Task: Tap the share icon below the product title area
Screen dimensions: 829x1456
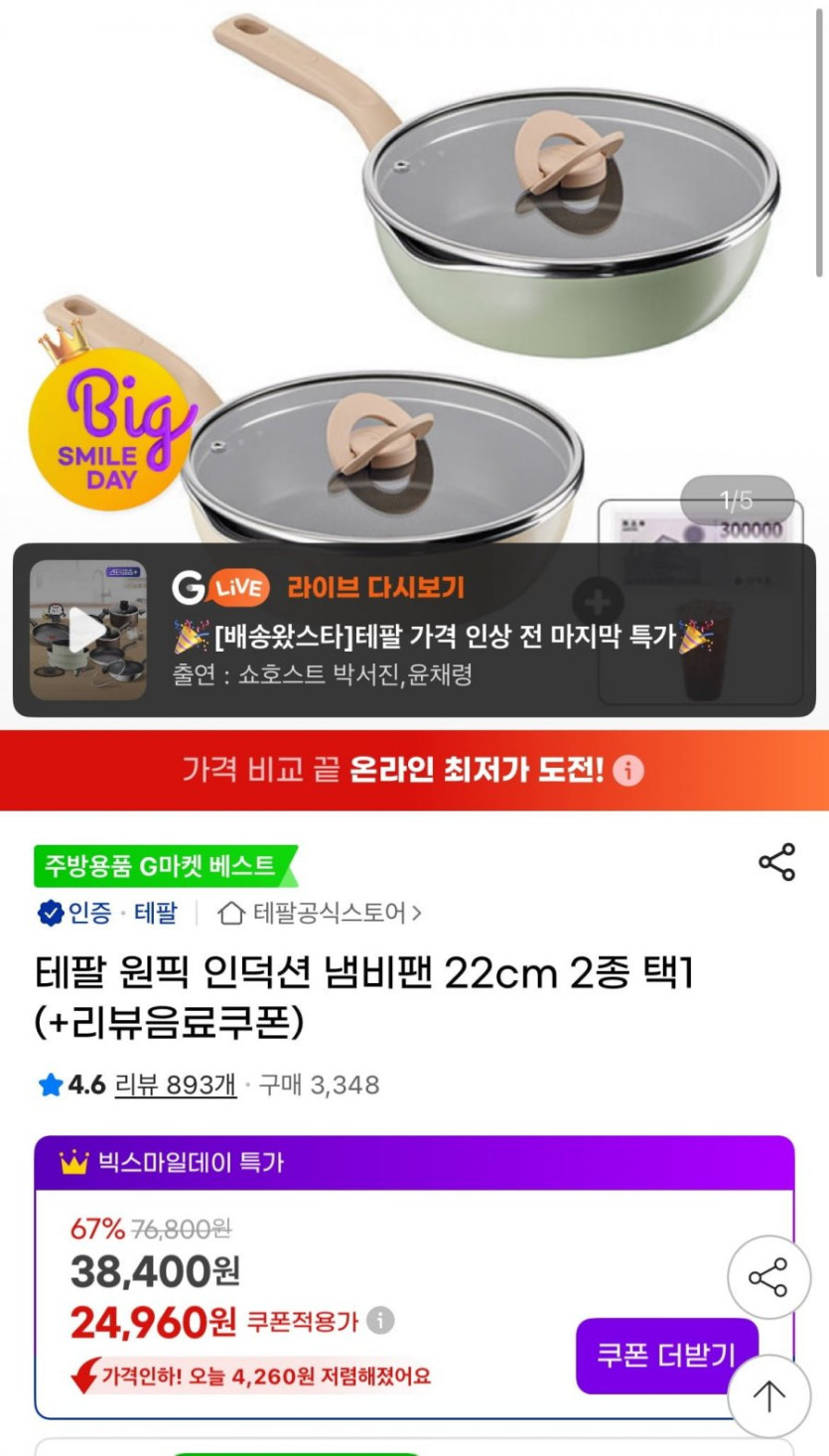Action: pos(775,862)
